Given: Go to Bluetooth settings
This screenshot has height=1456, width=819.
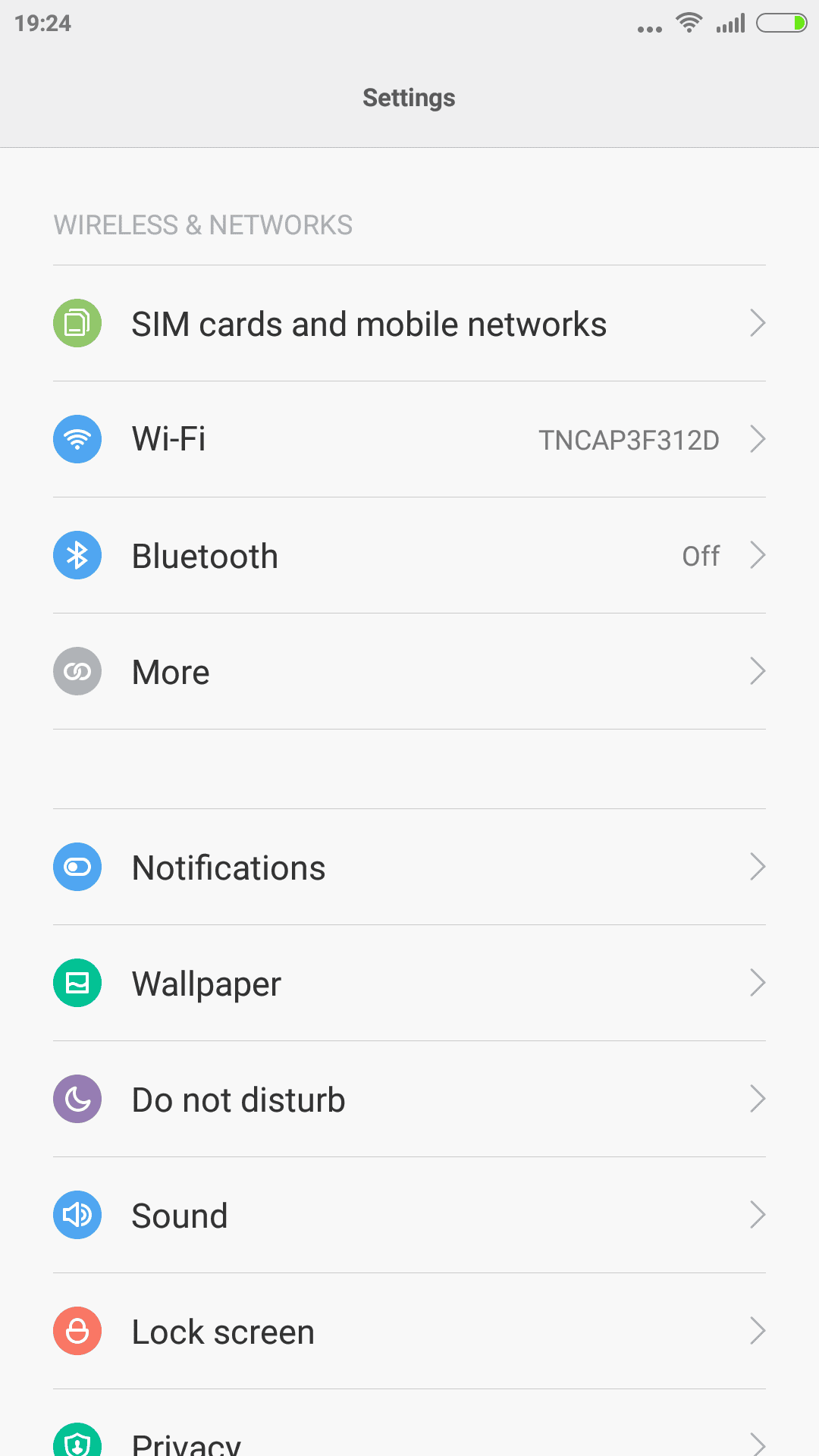Looking at the screenshot, I should [409, 556].
